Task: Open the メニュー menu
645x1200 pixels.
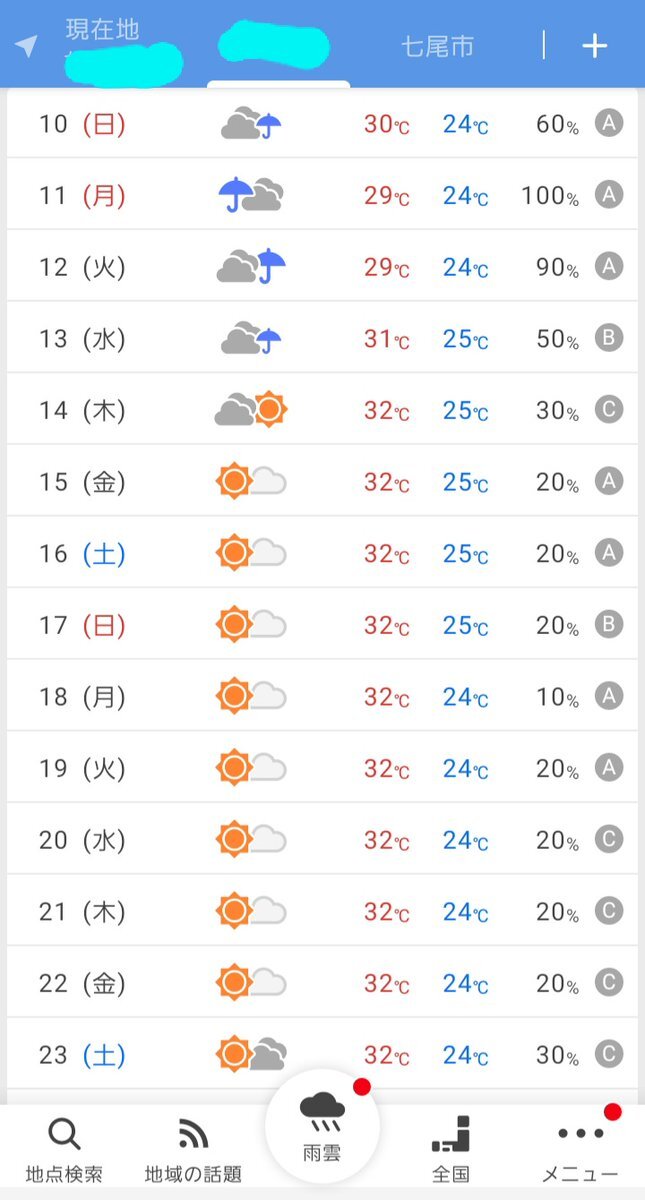Action: pyautogui.click(x=580, y=1150)
